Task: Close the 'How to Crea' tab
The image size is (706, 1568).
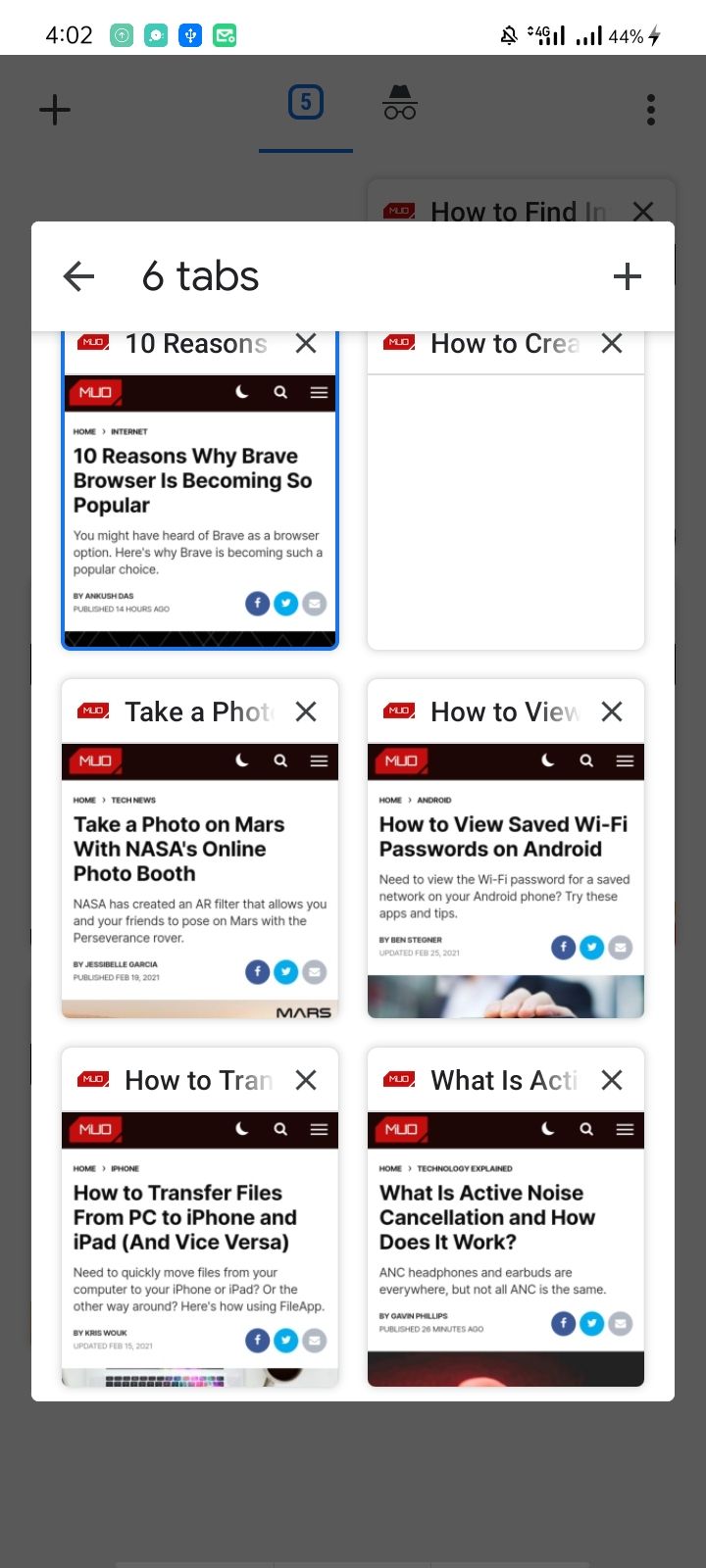Action: click(x=612, y=344)
